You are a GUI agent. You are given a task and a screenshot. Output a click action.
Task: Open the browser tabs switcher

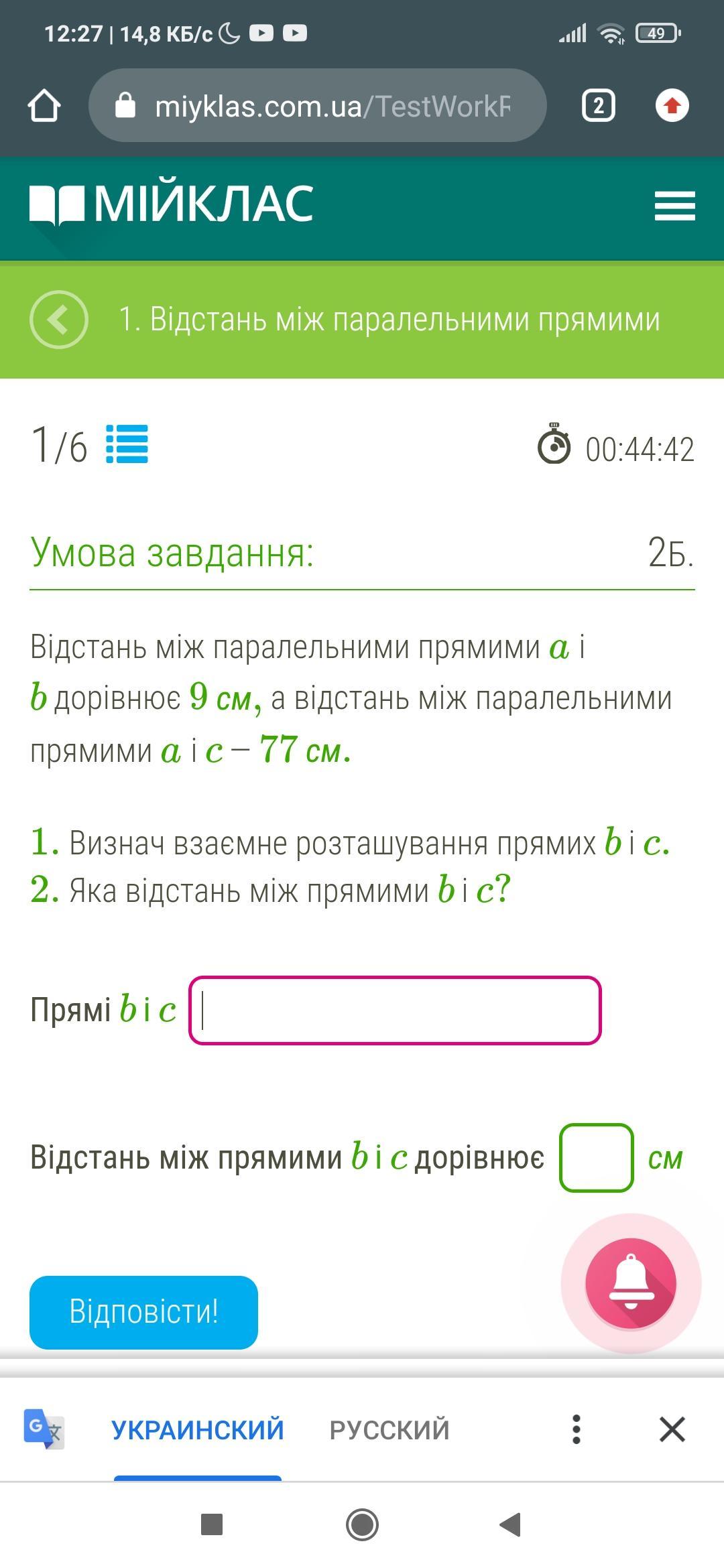pos(598,106)
